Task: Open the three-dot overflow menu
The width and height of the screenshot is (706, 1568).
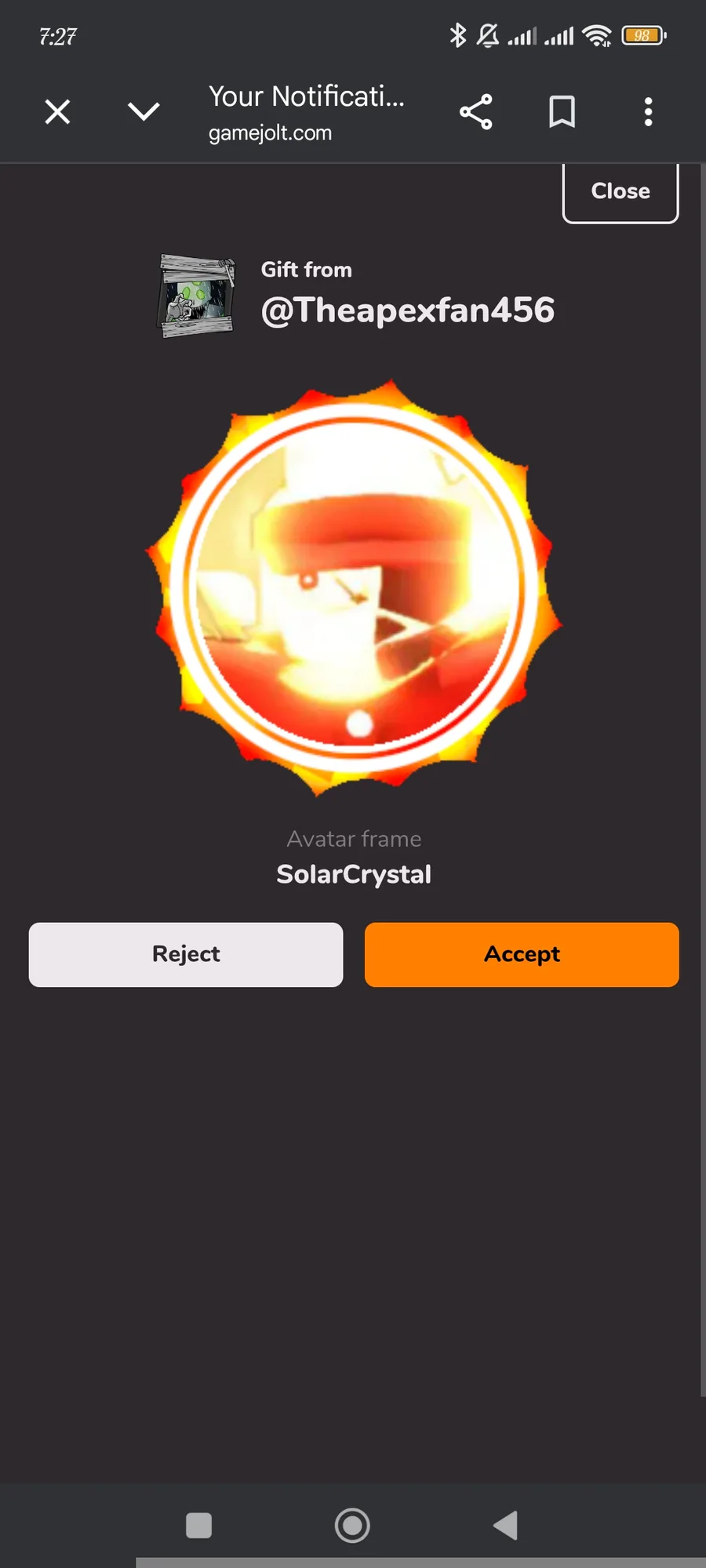Action: (648, 111)
